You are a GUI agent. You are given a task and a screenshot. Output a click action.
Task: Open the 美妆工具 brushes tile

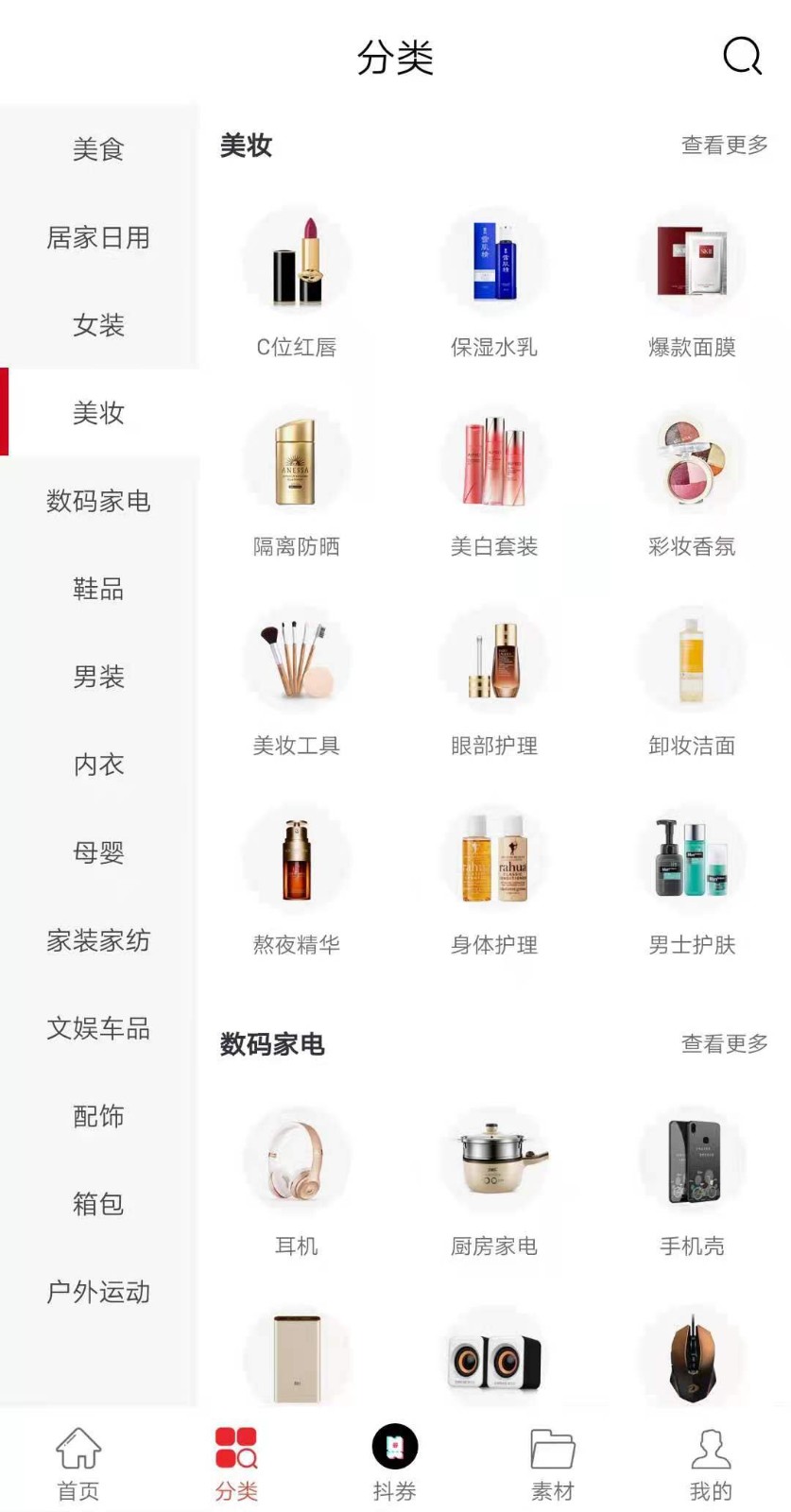click(x=297, y=682)
